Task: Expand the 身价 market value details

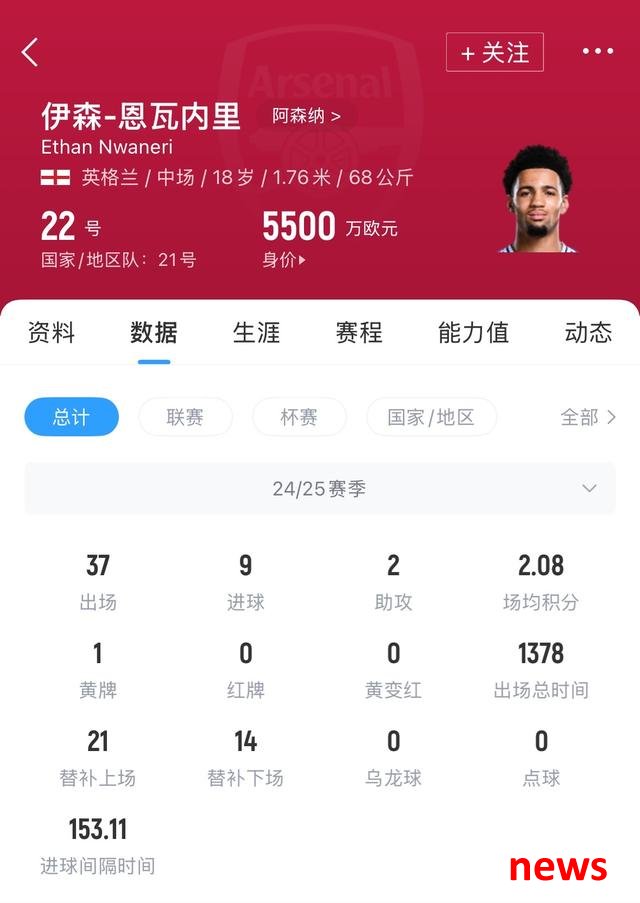Action: click(x=284, y=260)
